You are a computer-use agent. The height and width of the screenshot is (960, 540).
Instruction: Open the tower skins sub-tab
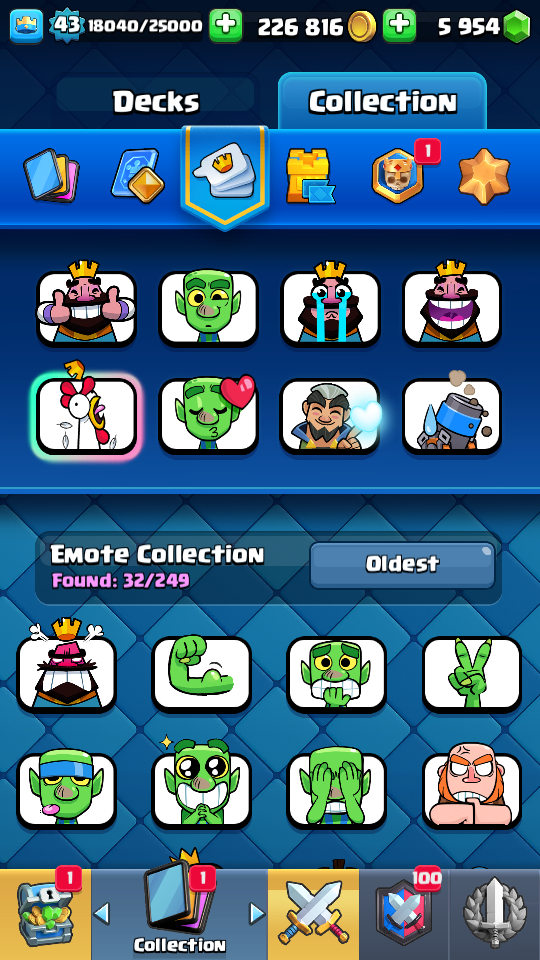(310, 176)
